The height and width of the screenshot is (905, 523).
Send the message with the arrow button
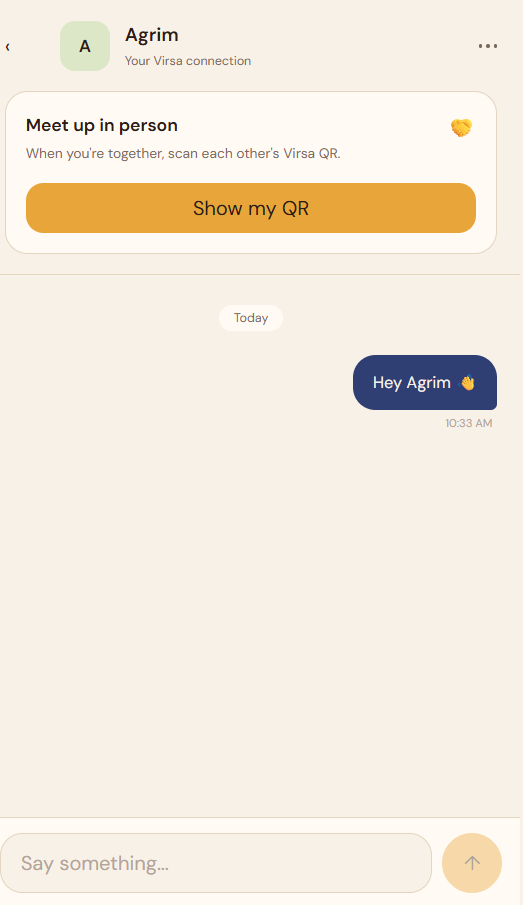coord(472,863)
